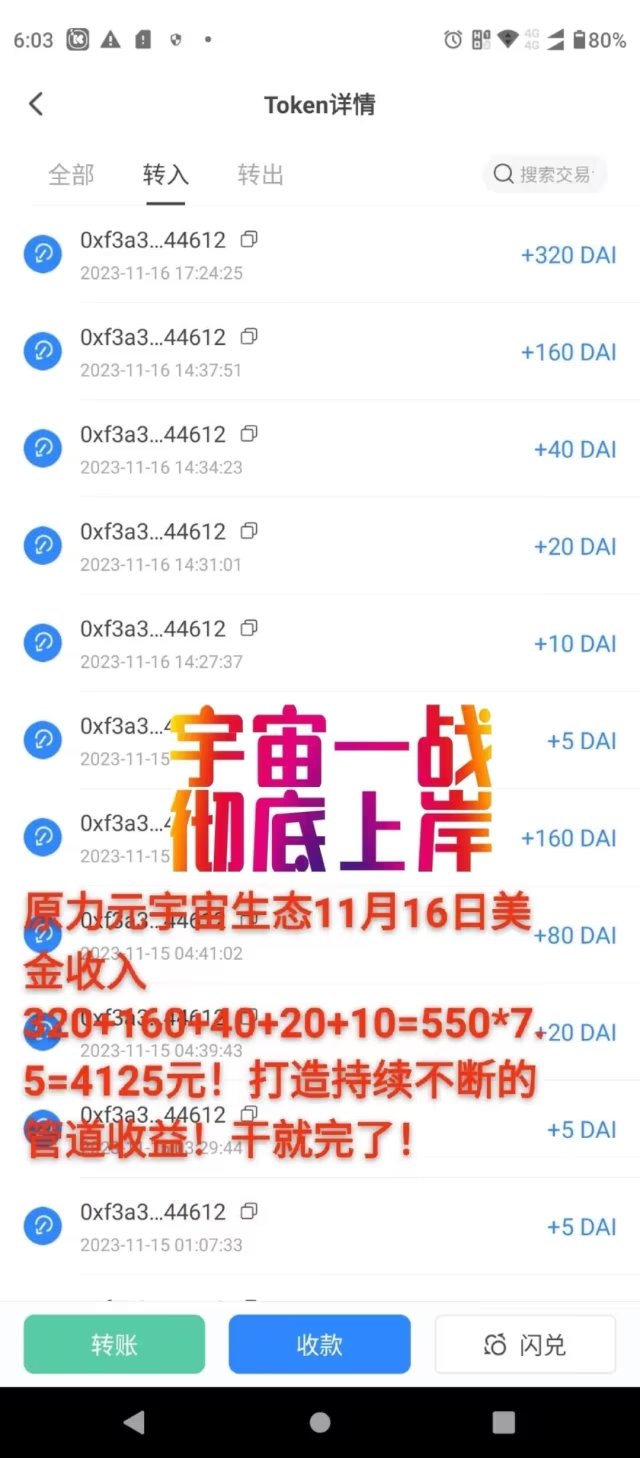Open the transaction dated 2023-11-15 01:07:33
This screenshot has height=1458, width=640.
(x=320, y=1227)
